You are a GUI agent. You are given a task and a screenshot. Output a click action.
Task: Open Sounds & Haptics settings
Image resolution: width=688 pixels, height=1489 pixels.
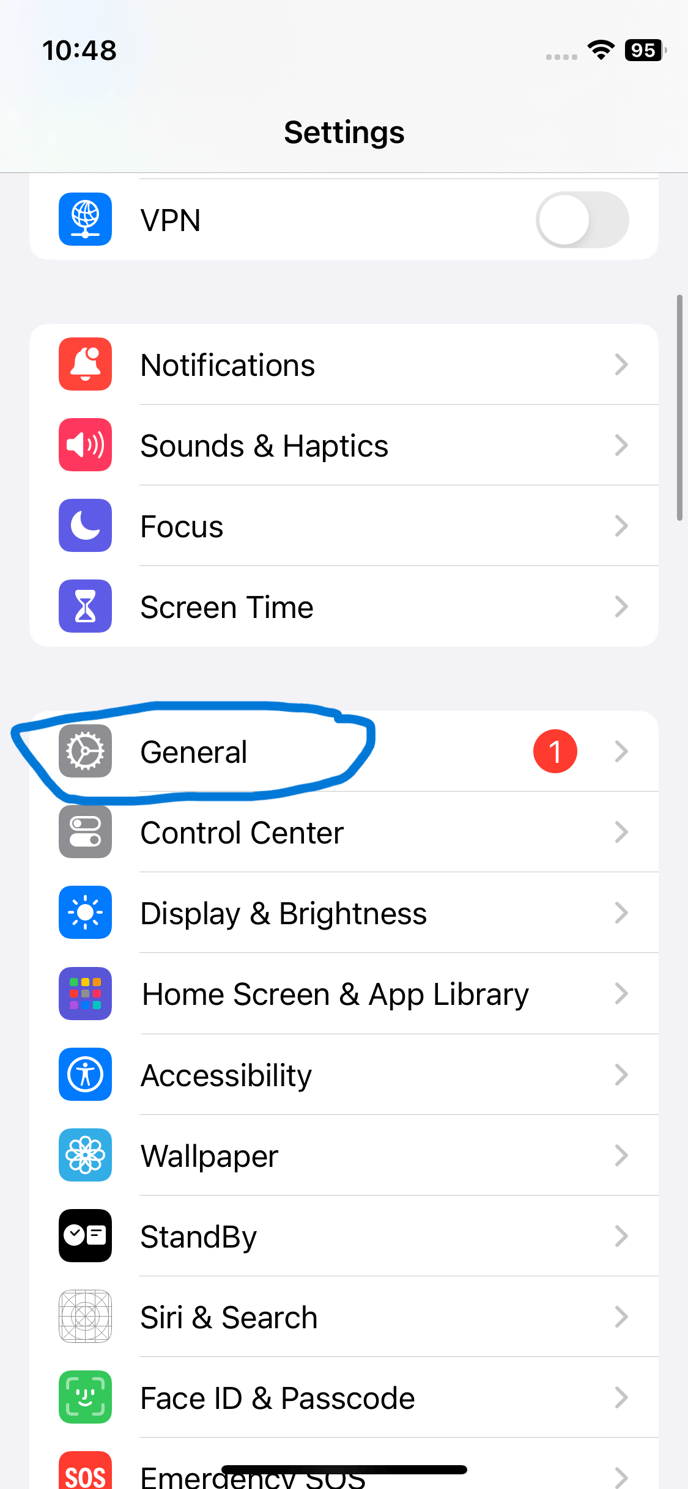pos(343,446)
